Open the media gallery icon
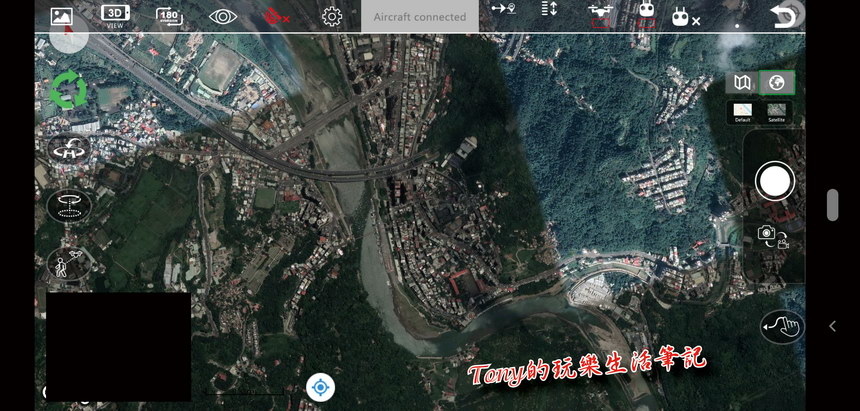The height and width of the screenshot is (411, 860). (61, 16)
